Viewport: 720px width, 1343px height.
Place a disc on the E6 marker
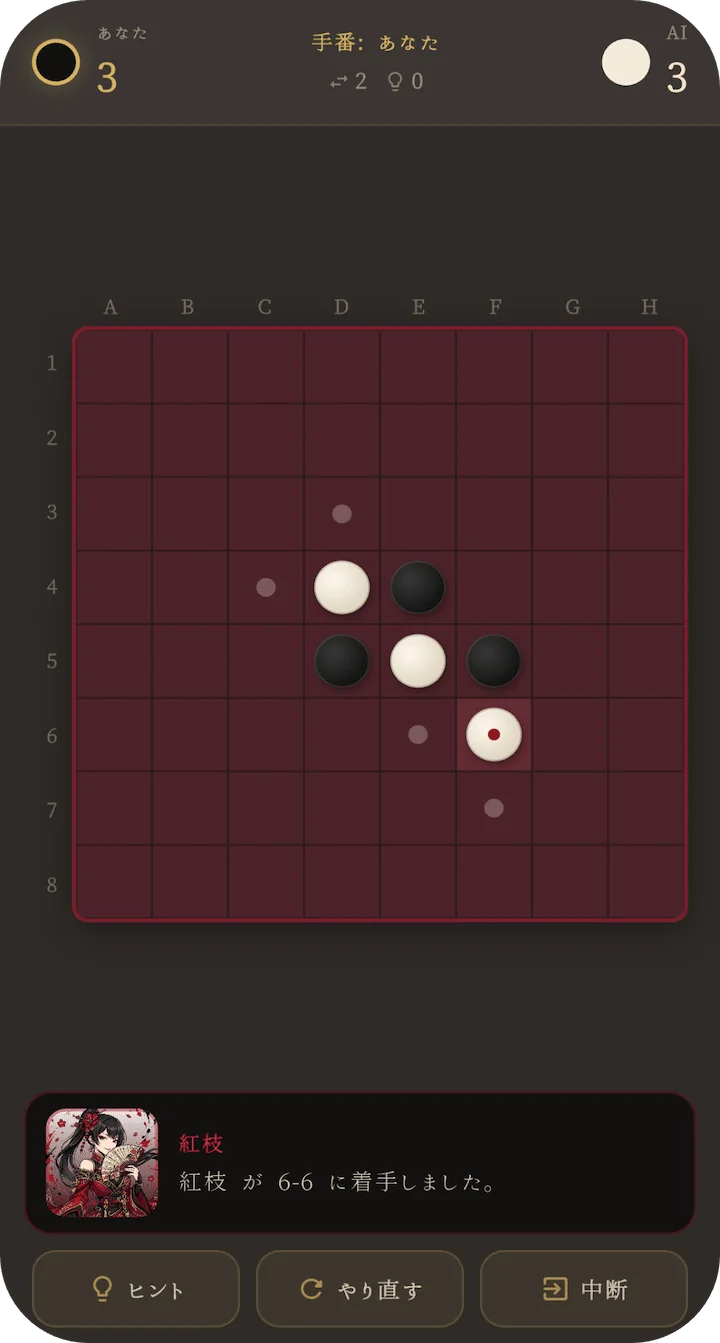418,735
